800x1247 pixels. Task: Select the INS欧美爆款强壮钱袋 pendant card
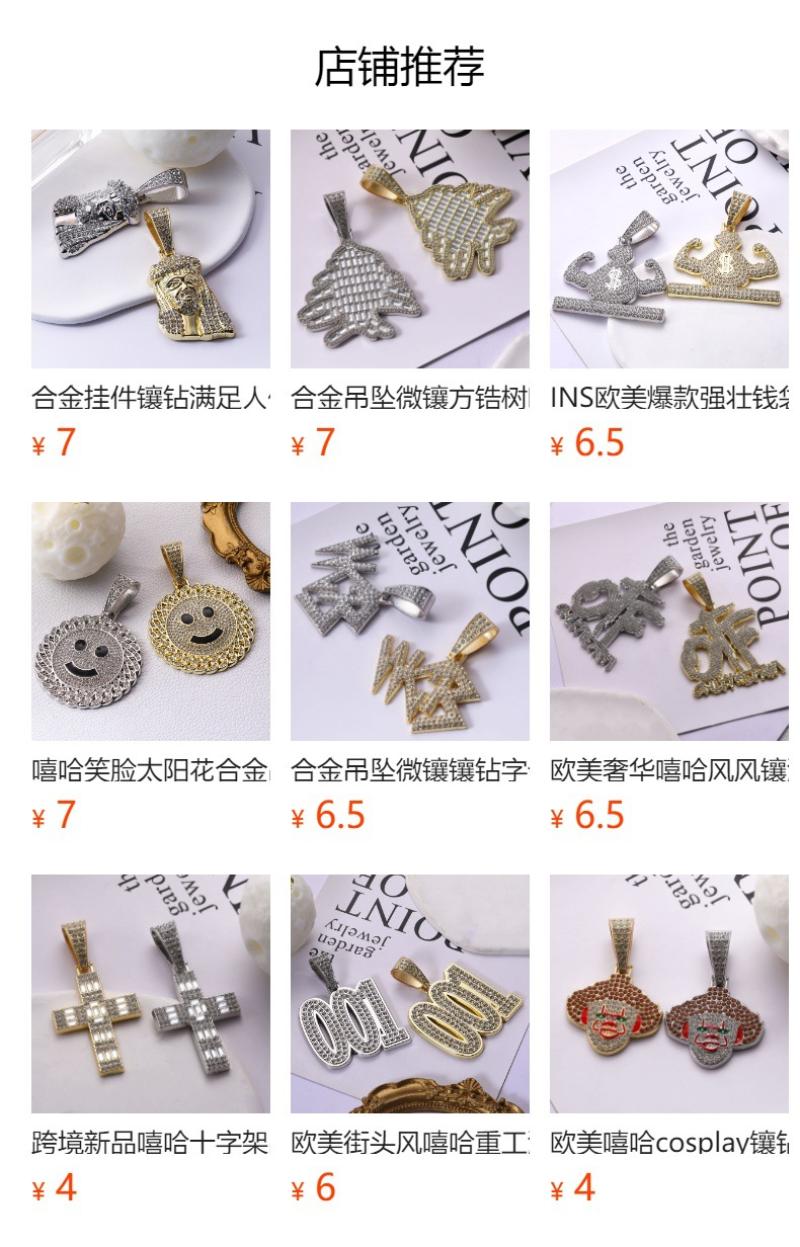click(669, 249)
